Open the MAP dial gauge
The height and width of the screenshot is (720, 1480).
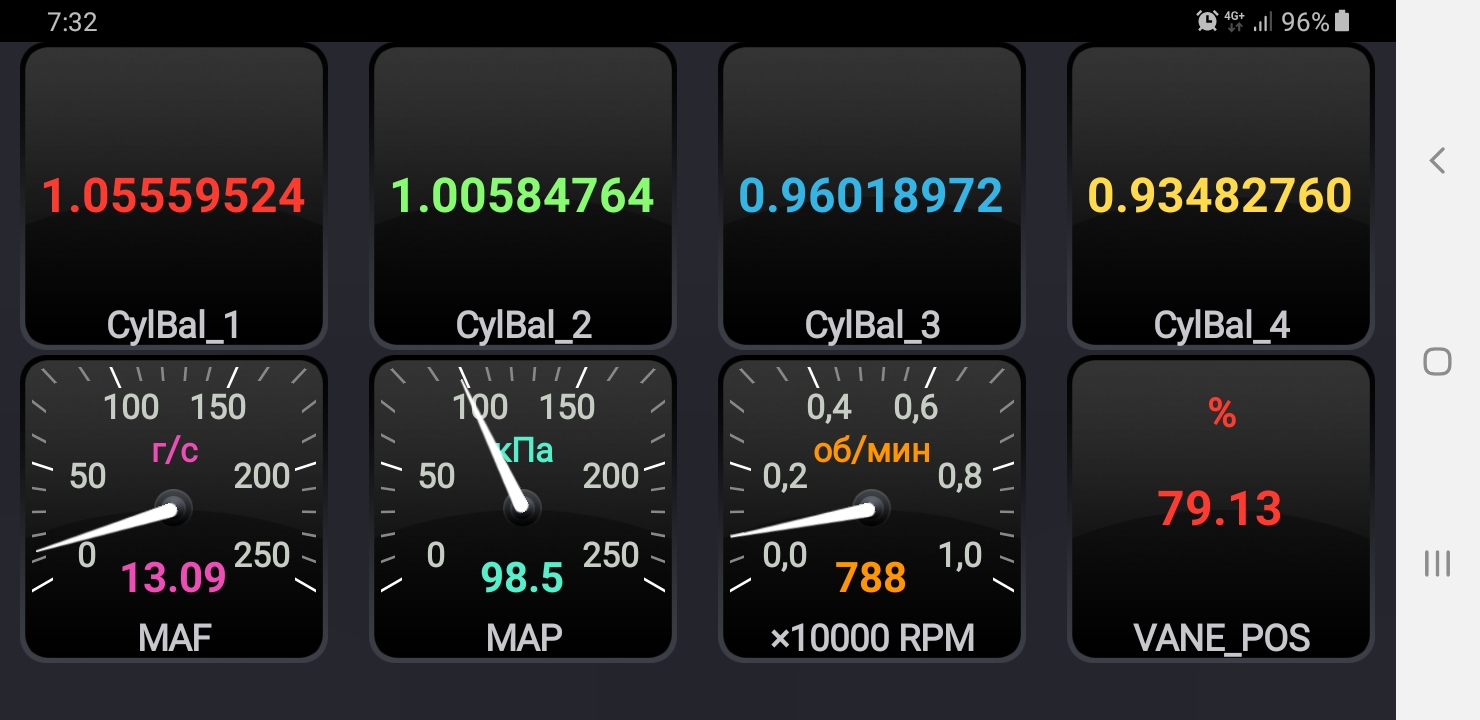pos(522,509)
